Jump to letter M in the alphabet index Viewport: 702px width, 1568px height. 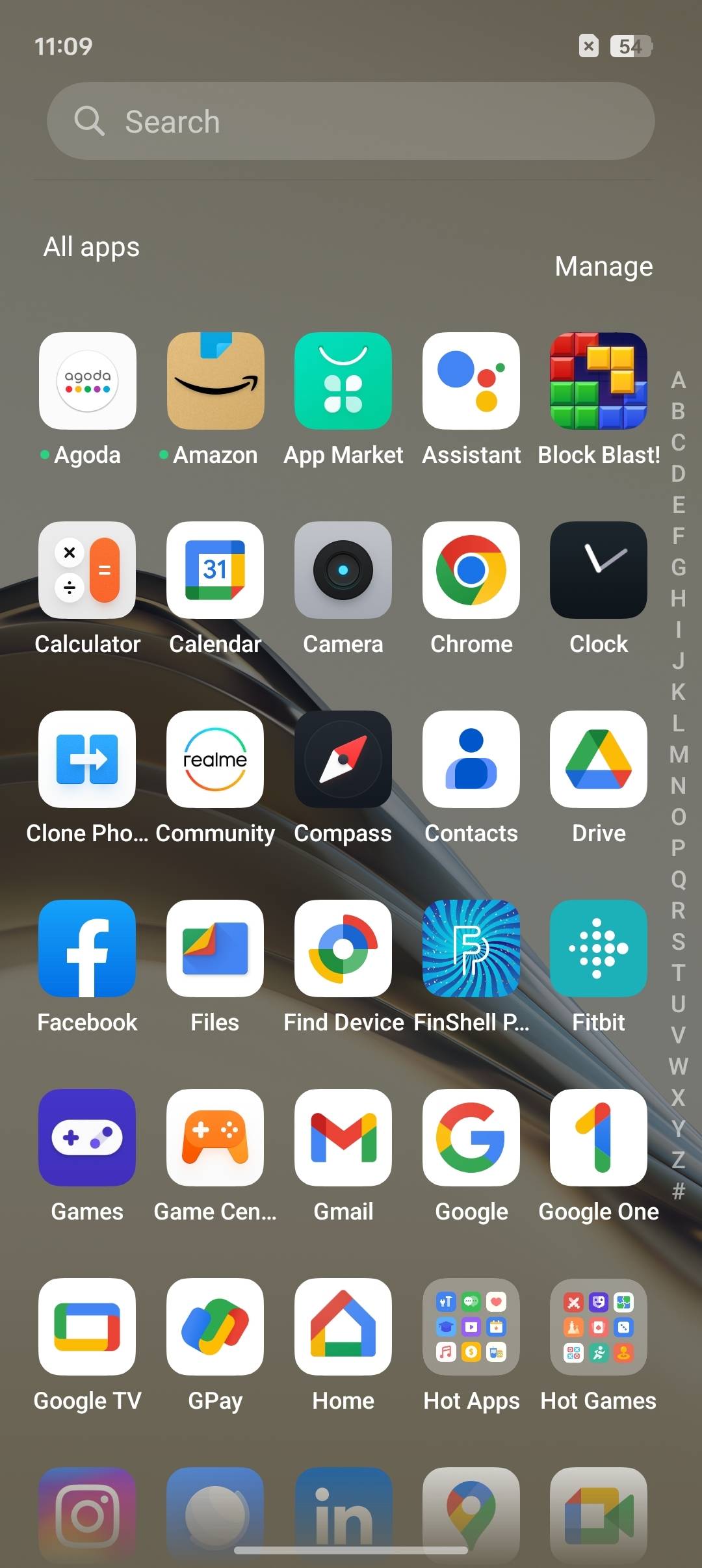pyautogui.click(x=679, y=755)
